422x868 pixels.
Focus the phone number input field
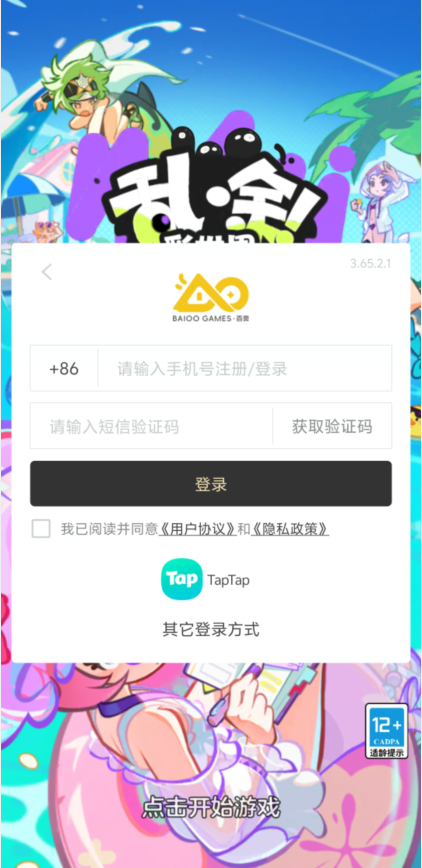(x=244, y=369)
